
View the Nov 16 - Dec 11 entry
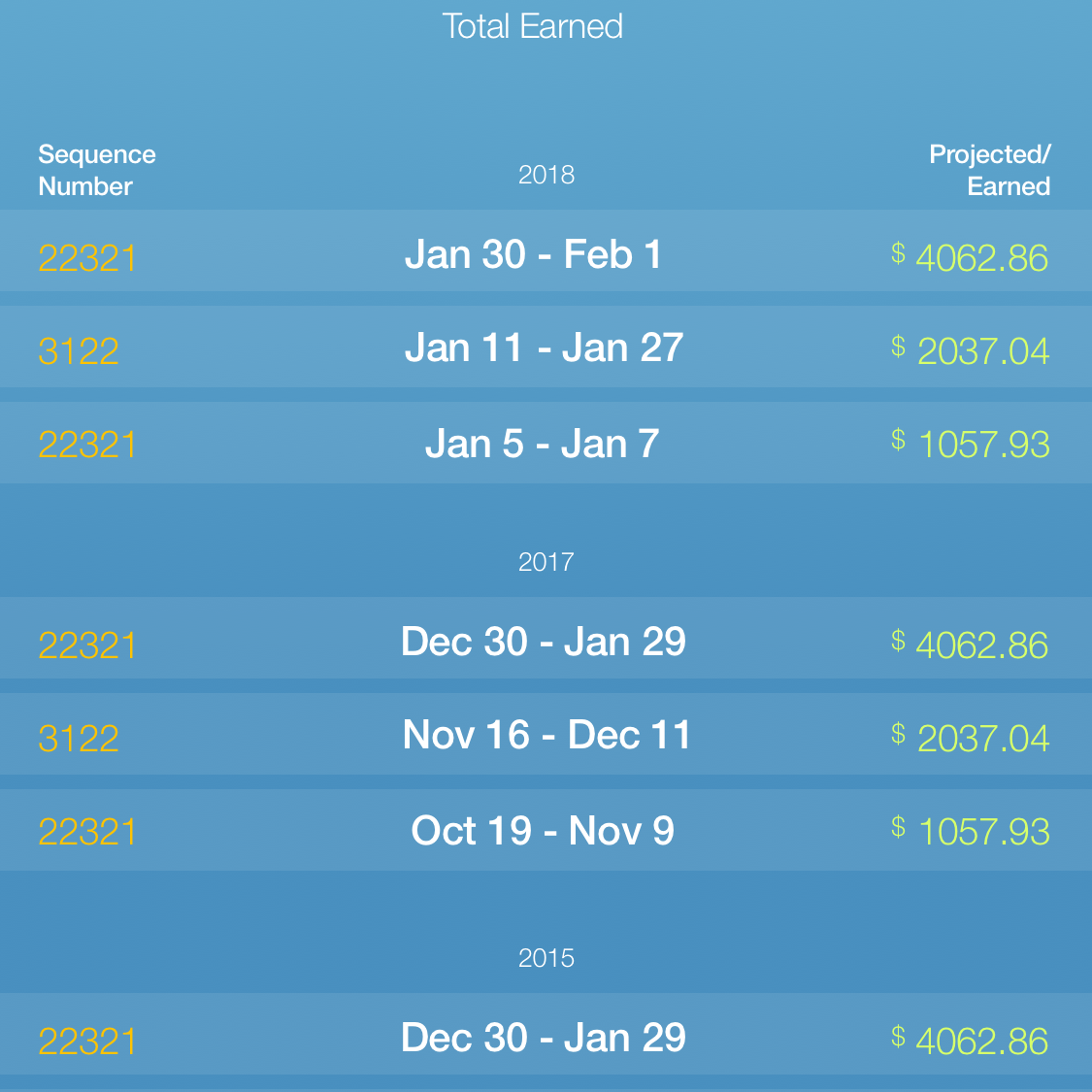click(546, 734)
